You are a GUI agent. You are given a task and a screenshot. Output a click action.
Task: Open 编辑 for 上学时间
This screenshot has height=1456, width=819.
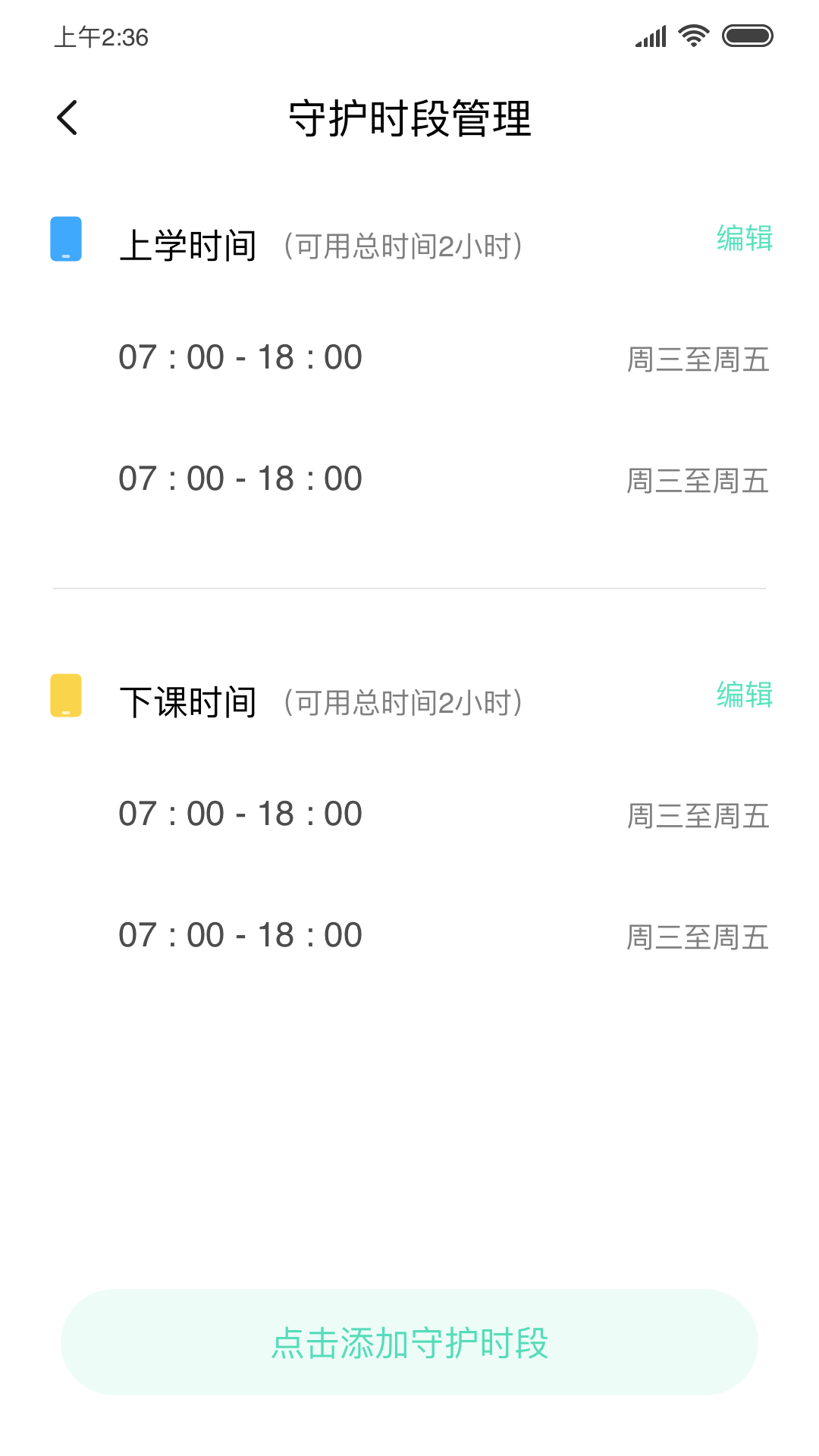pyautogui.click(x=744, y=239)
